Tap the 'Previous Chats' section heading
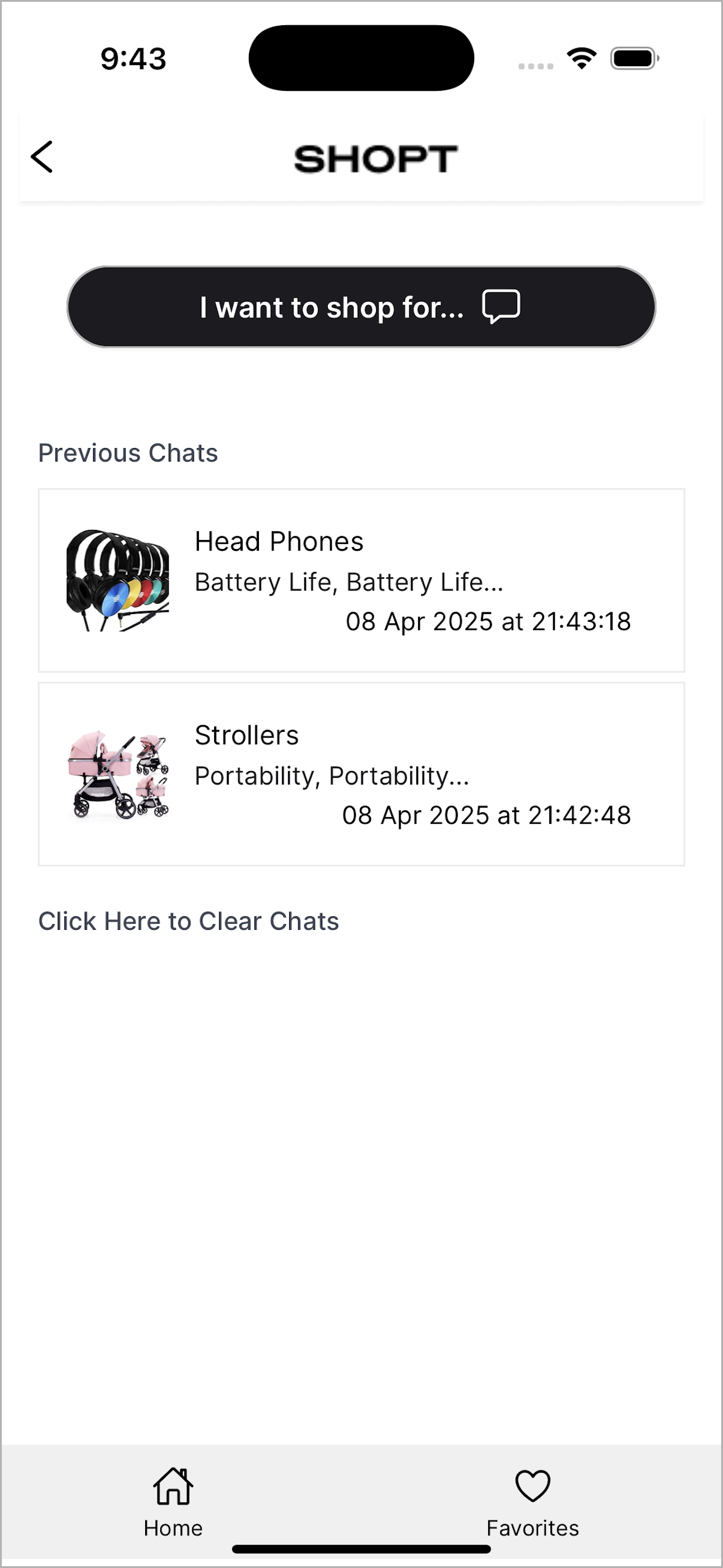The width and height of the screenshot is (723, 1568). click(x=128, y=452)
